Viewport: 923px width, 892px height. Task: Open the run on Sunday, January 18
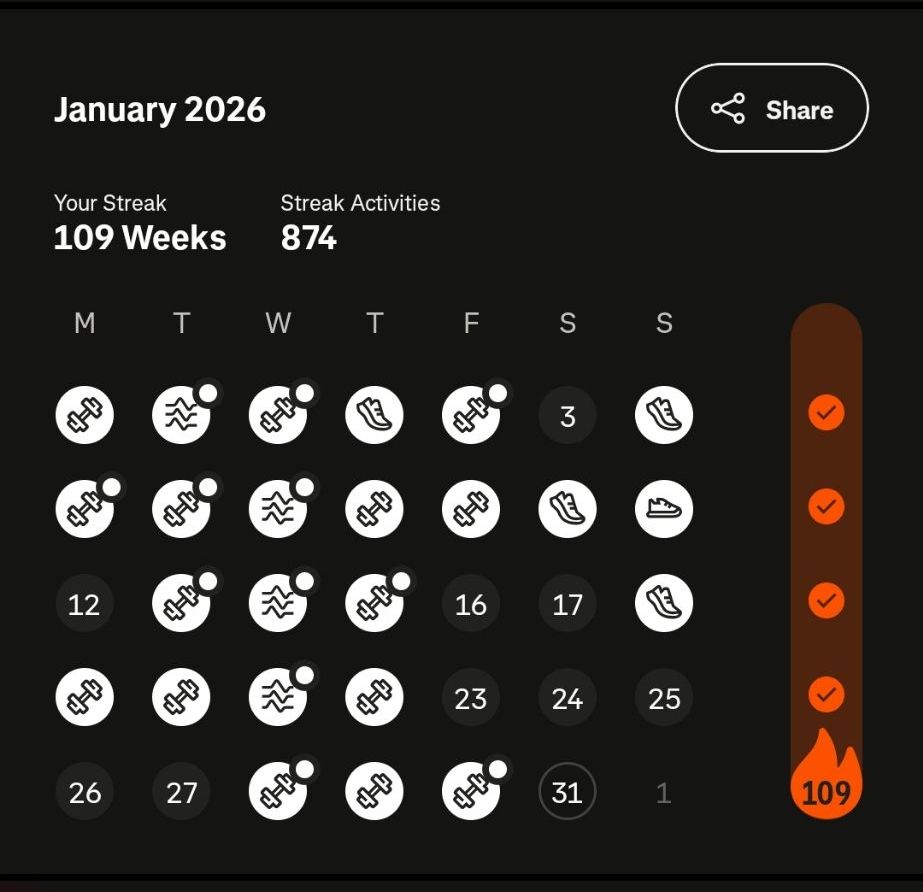pyautogui.click(x=664, y=604)
